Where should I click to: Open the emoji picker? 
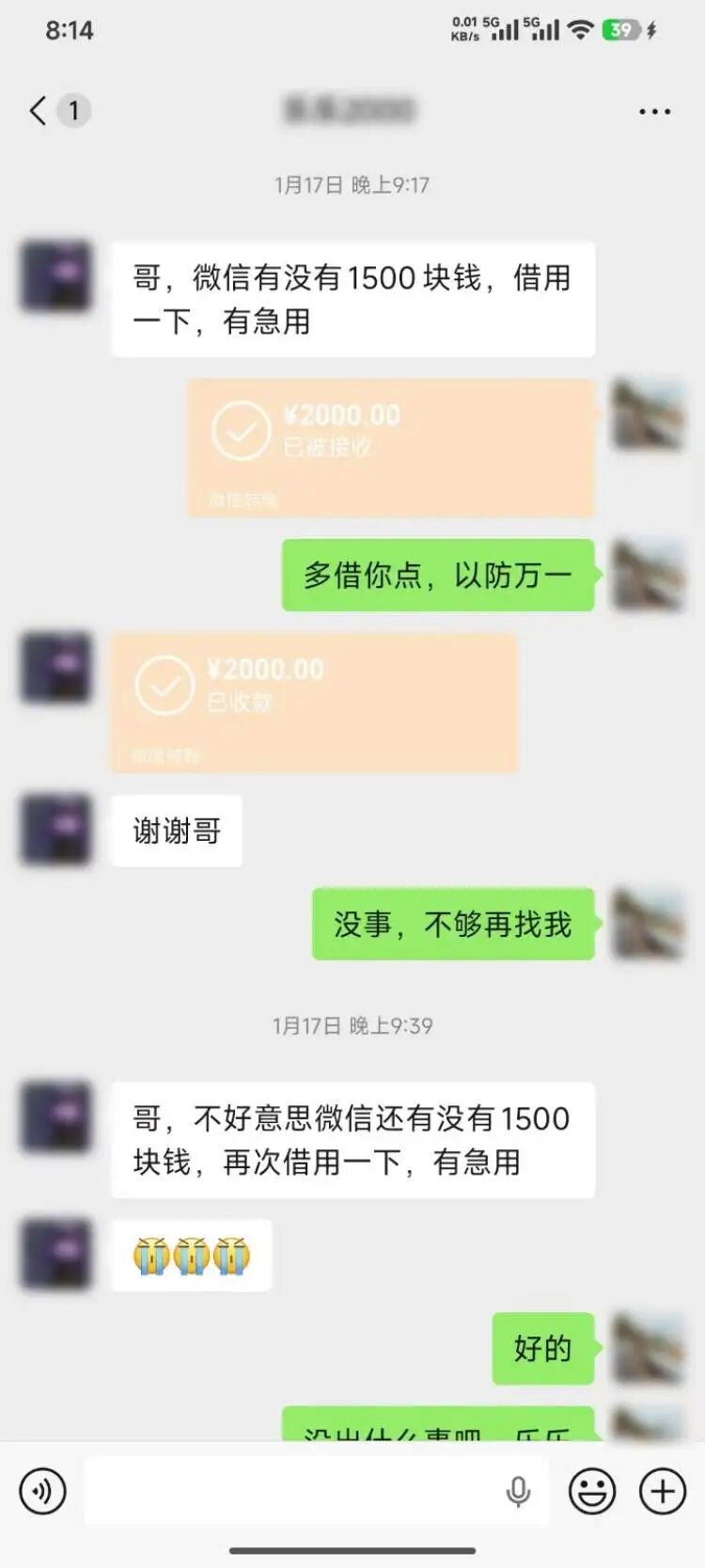click(592, 1491)
